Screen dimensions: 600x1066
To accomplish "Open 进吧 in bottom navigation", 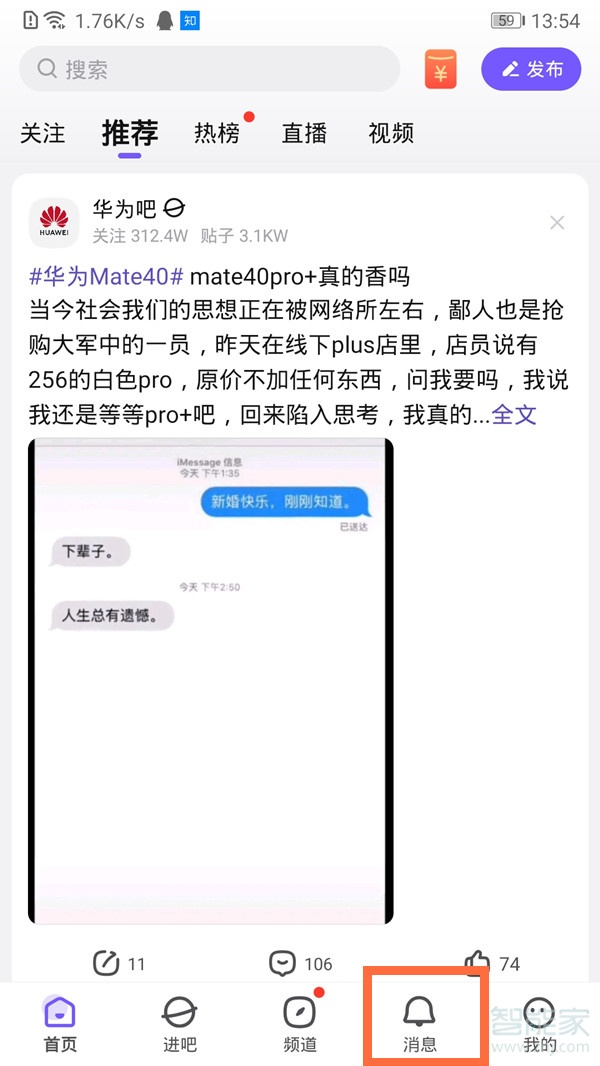I will 180,1022.
